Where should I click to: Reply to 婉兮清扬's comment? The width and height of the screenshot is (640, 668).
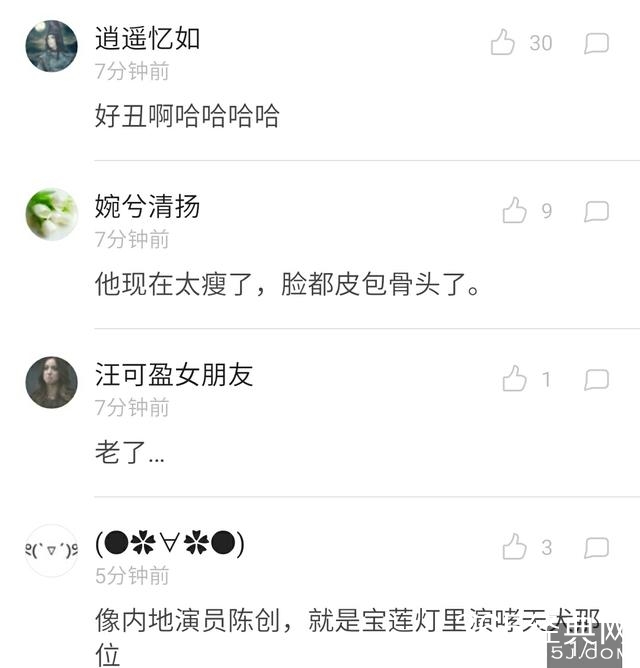click(x=597, y=211)
